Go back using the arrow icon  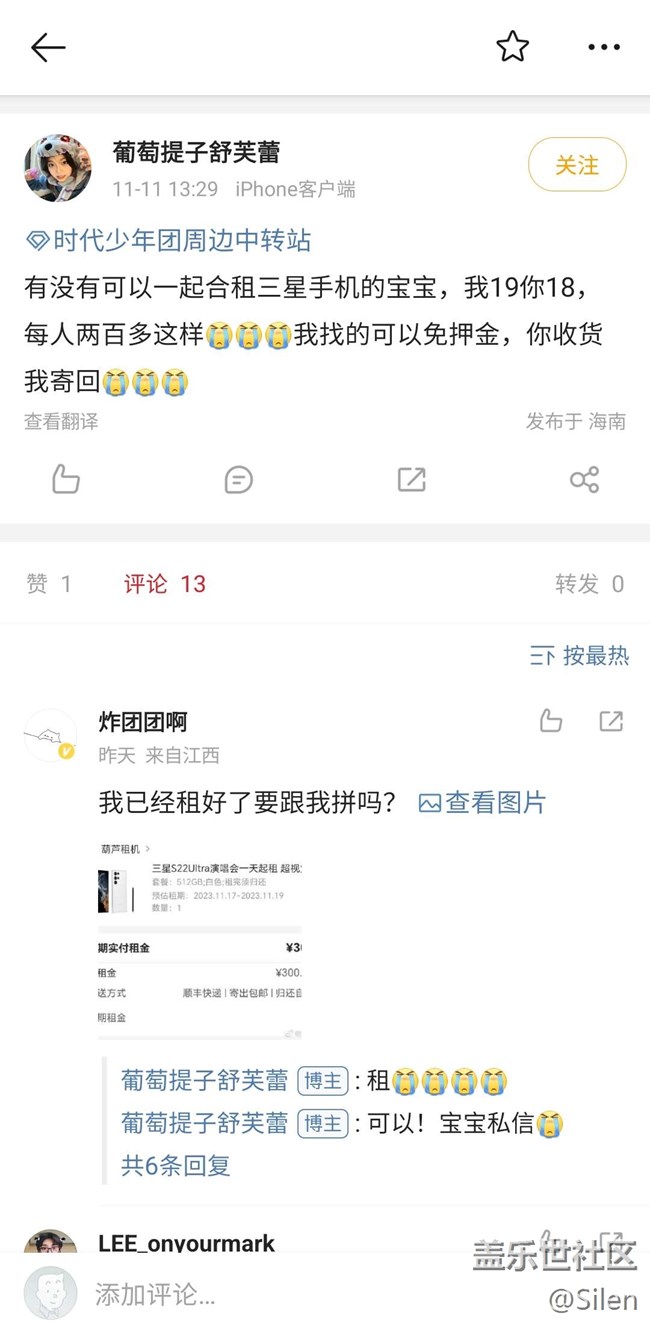coord(48,47)
